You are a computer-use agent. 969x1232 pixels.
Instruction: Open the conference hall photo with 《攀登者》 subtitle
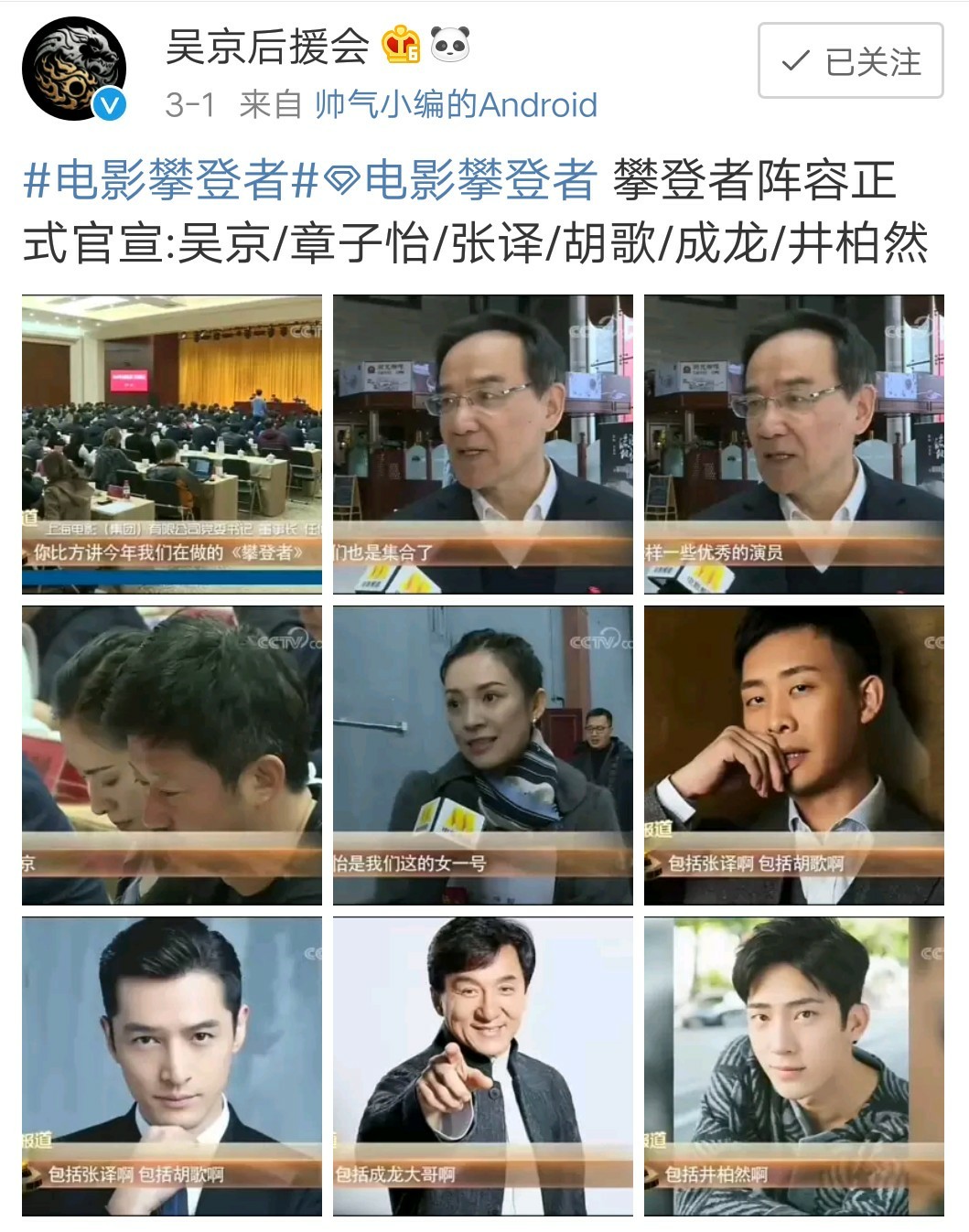172,445
